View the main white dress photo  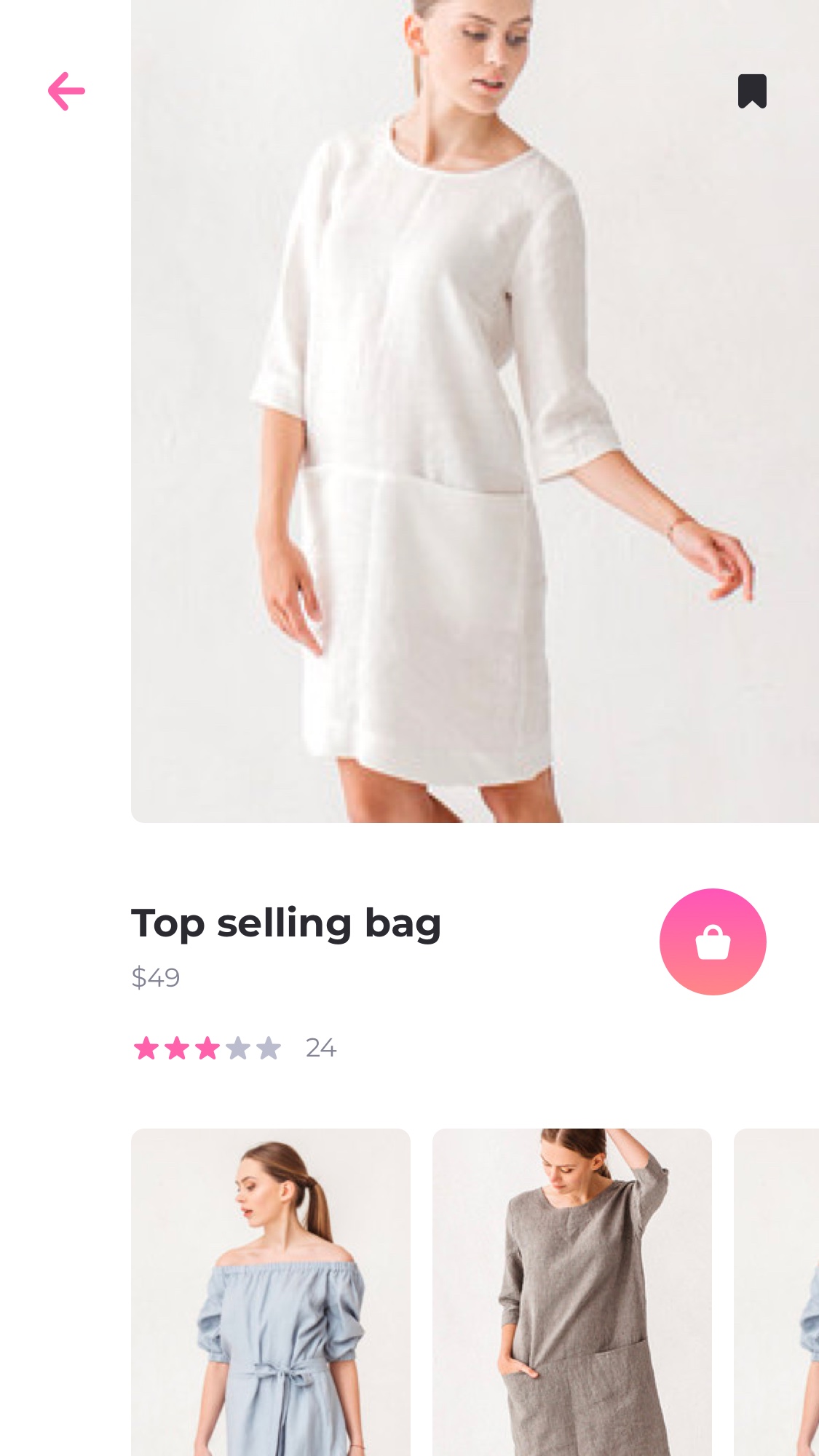coord(475,411)
